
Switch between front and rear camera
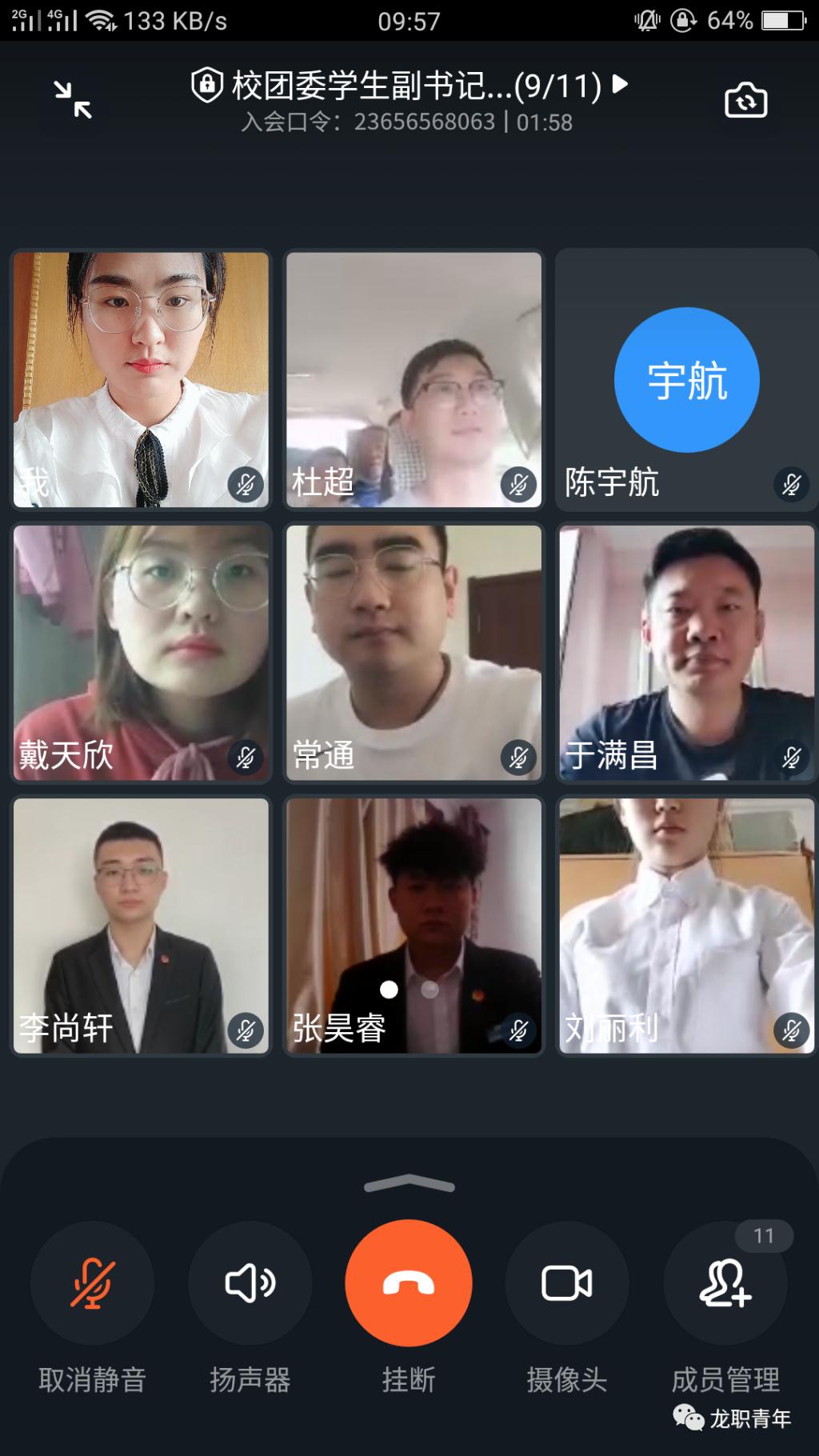(745, 101)
